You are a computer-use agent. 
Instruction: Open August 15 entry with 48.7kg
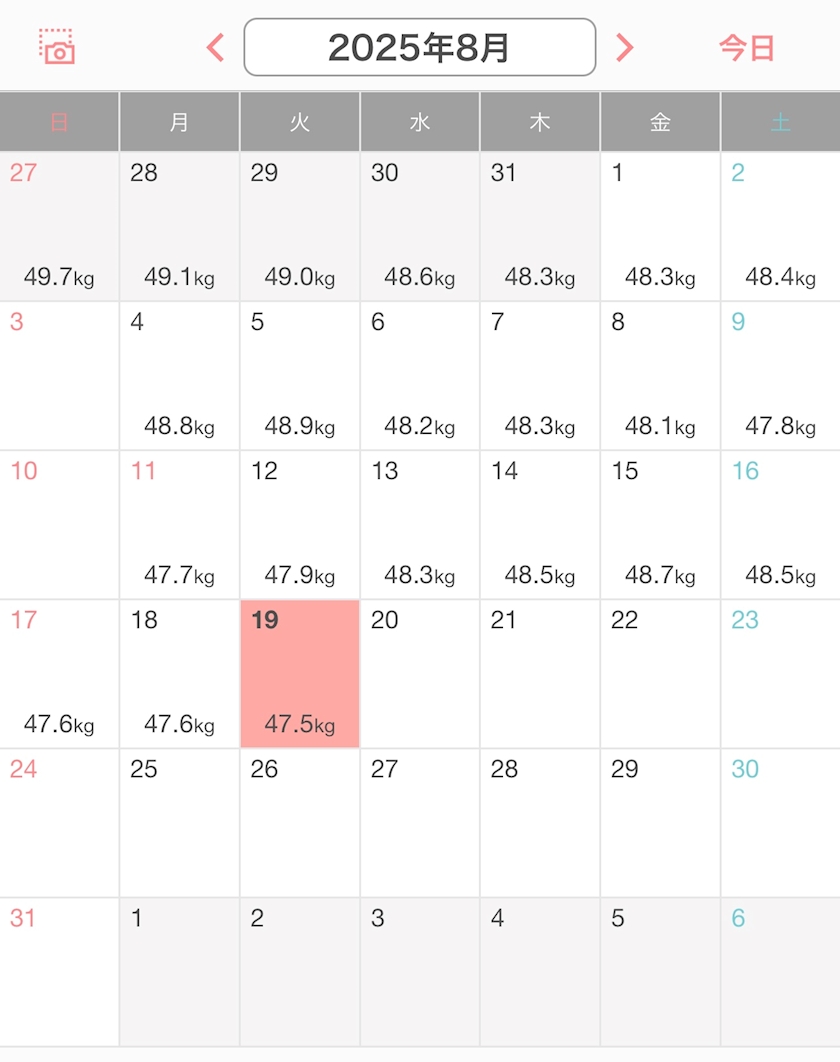(x=660, y=525)
